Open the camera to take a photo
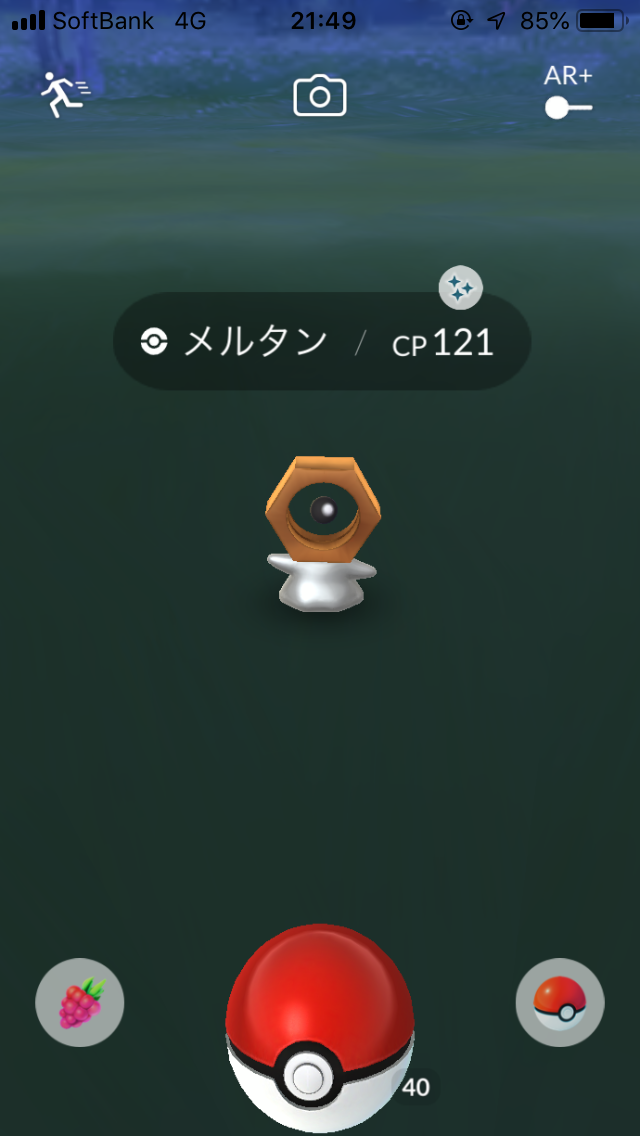The height and width of the screenshot is (1136, 640). [x=320, y=96]
